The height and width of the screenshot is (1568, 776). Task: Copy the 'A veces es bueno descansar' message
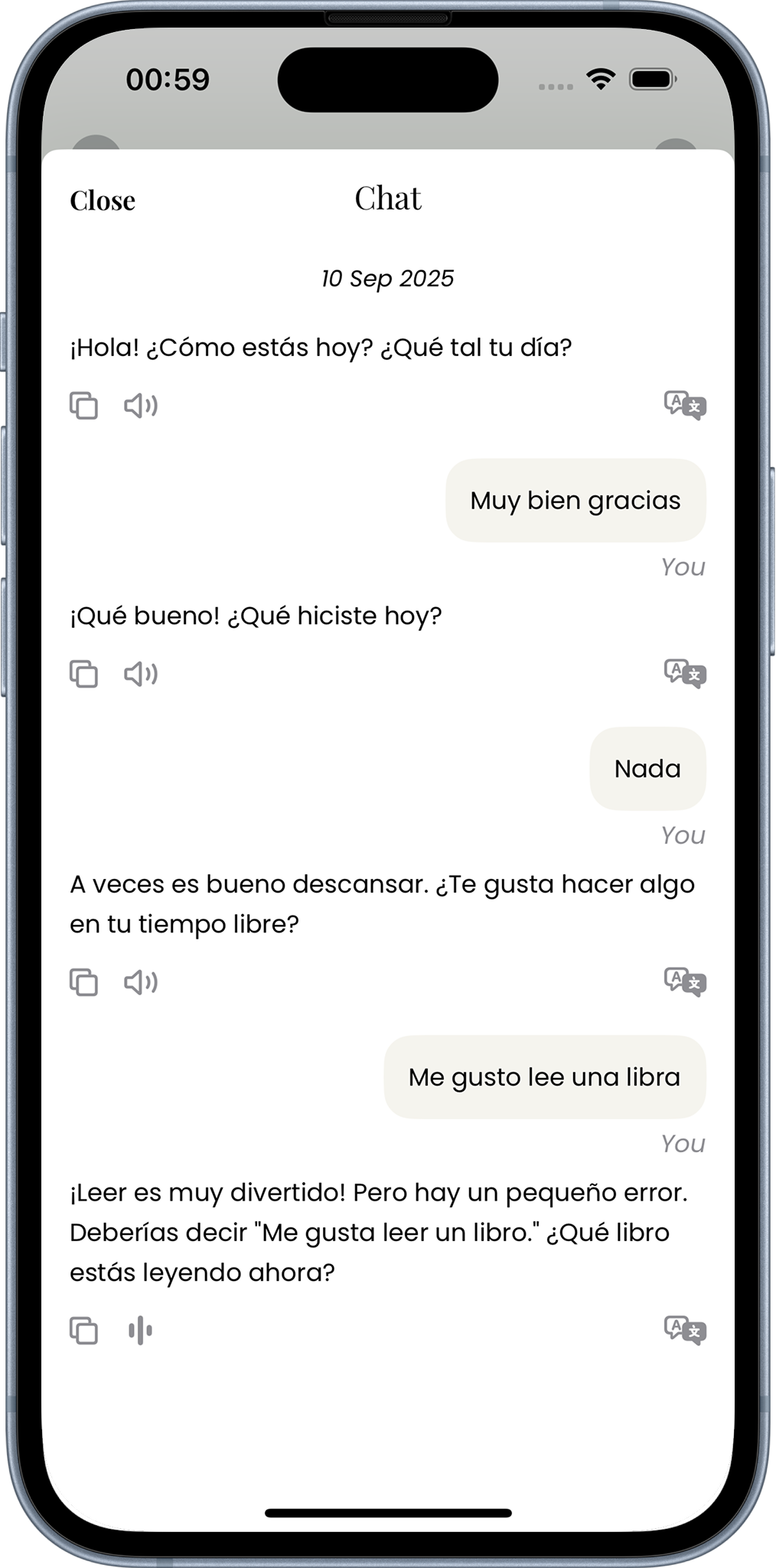pos(86,982)
